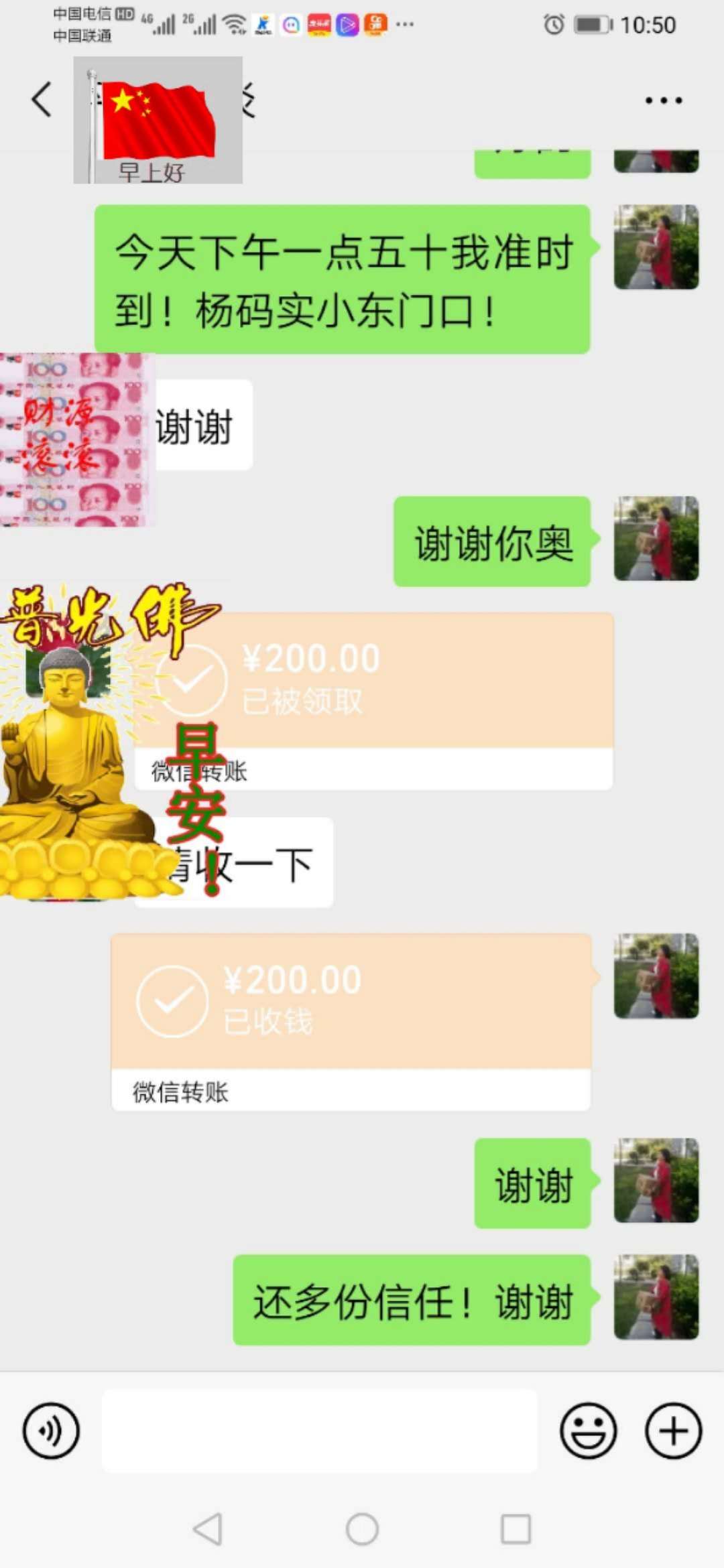Switch to voice message input
The width and height of the screenshot is (724, 1568).
(x=51, y=1431)
